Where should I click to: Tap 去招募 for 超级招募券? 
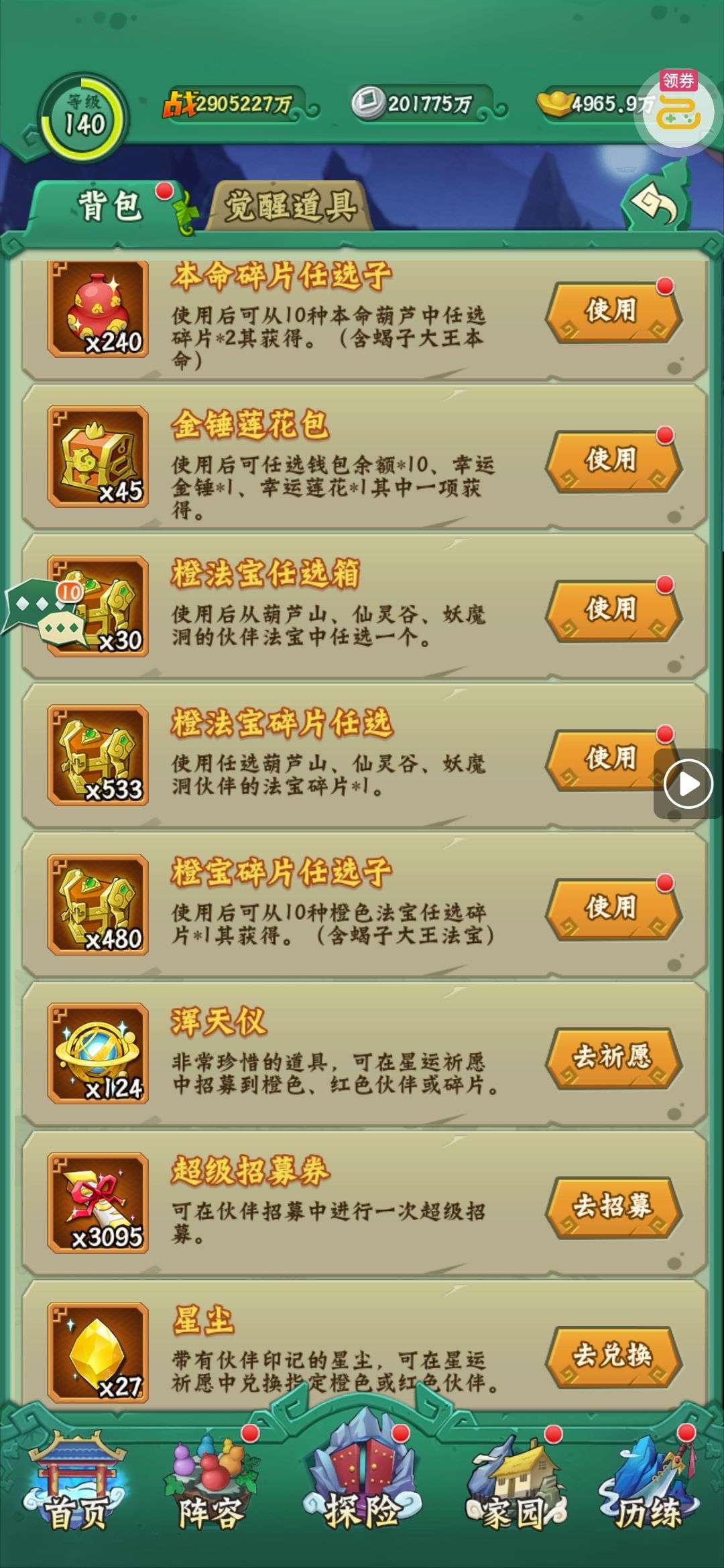coord(613,1207)
